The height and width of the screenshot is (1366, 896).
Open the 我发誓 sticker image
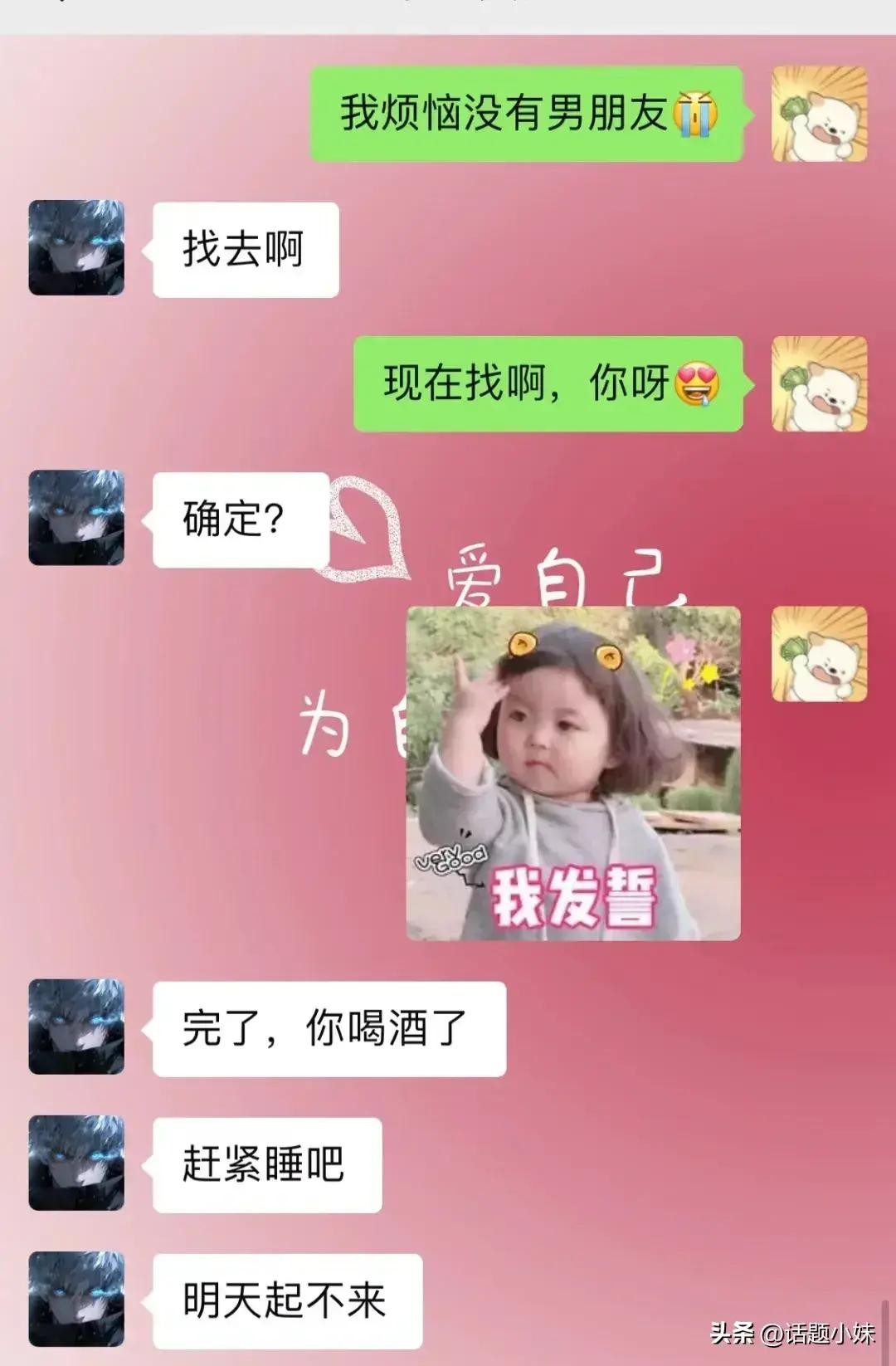point(572,773)
